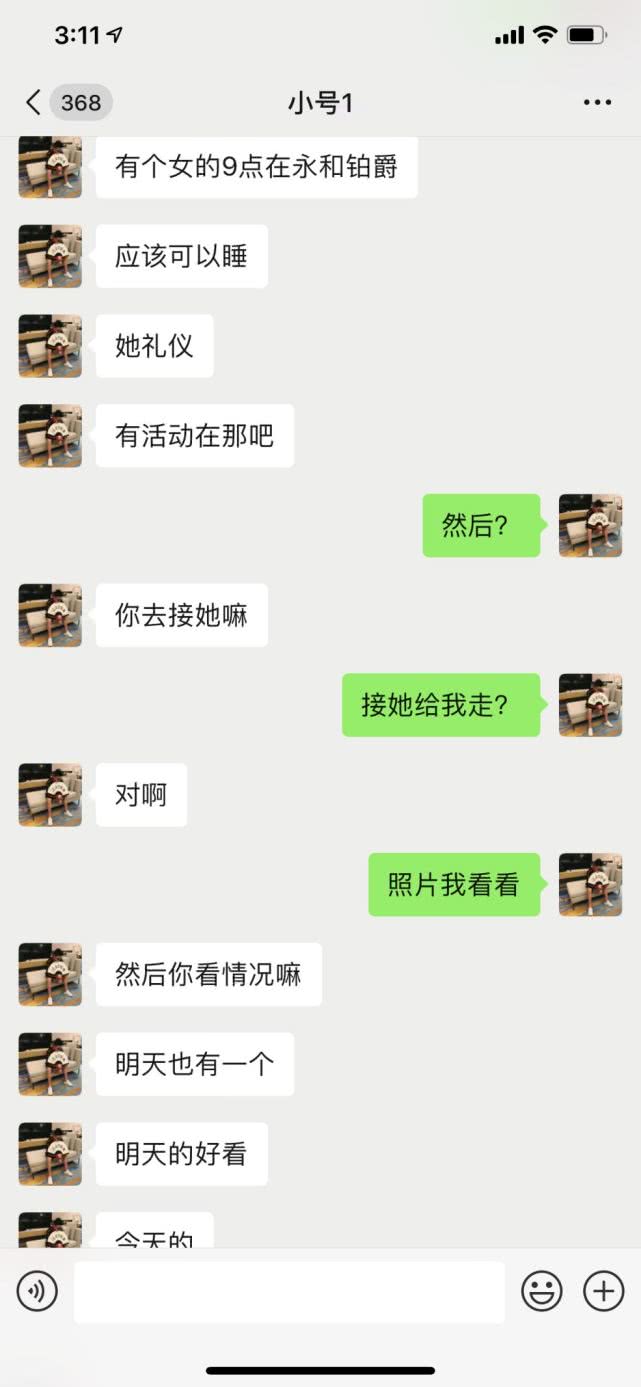Open my avatar beside 照片我看看
The height and width of the screenshot is (1387, 641).
click(x=590, y=884)
